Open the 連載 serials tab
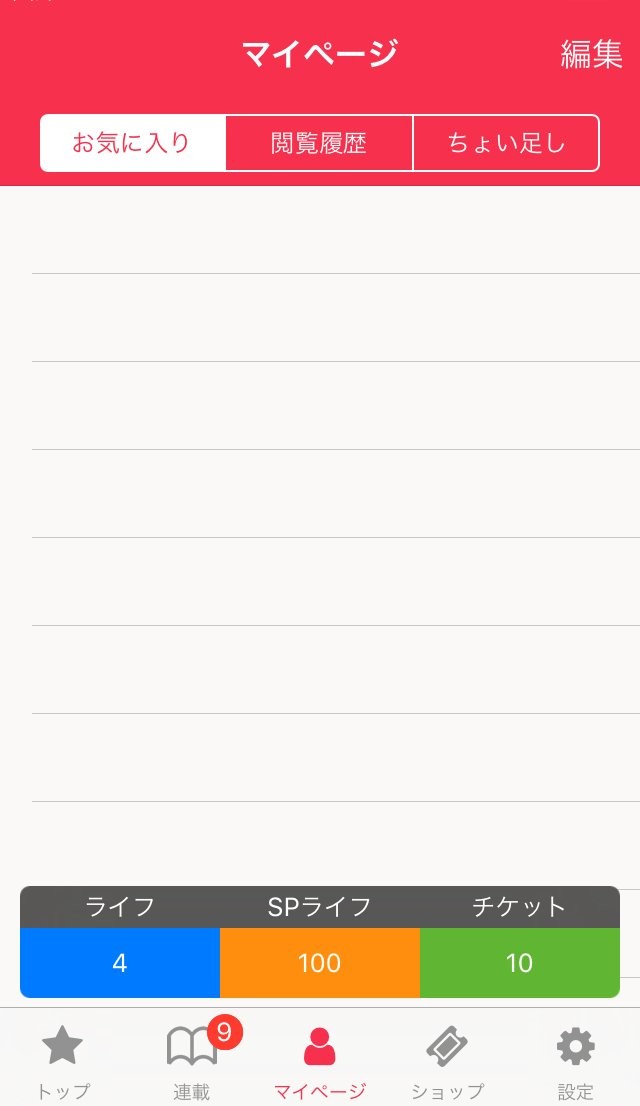Viewport: 640px width, 1106px height. [191, 1060]
